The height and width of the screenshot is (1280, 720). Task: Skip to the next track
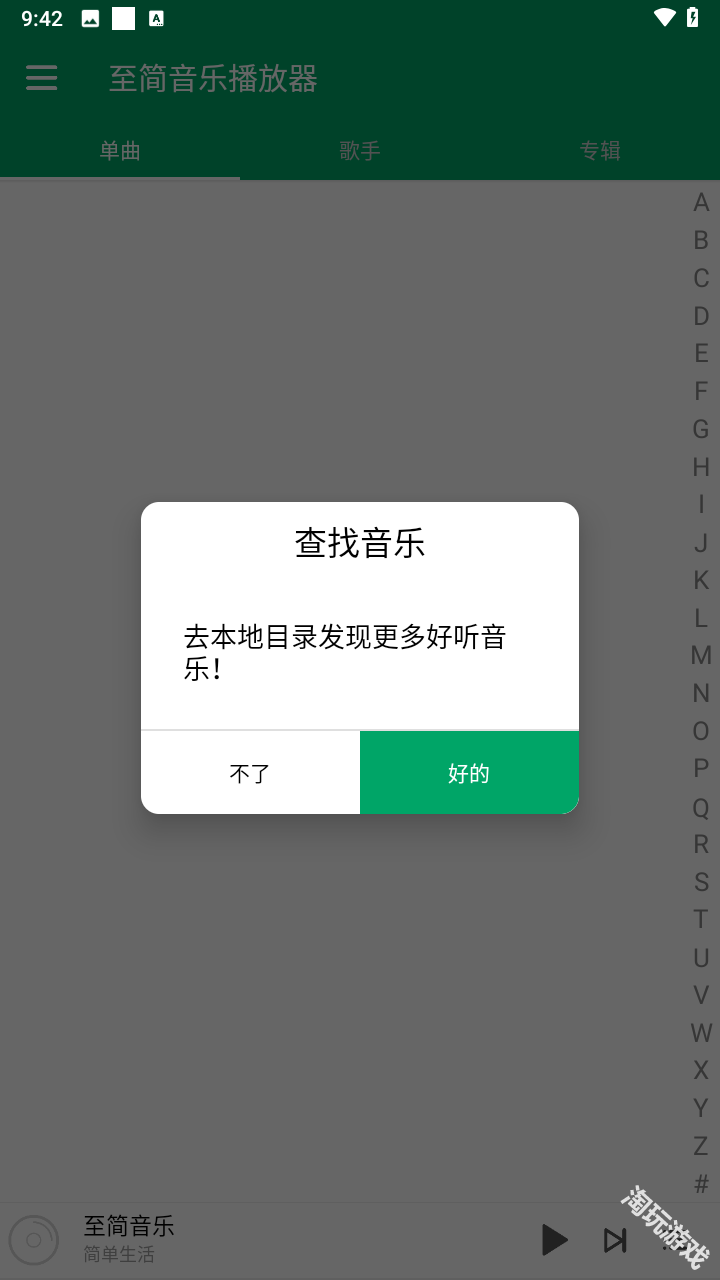coord(614,1240)
